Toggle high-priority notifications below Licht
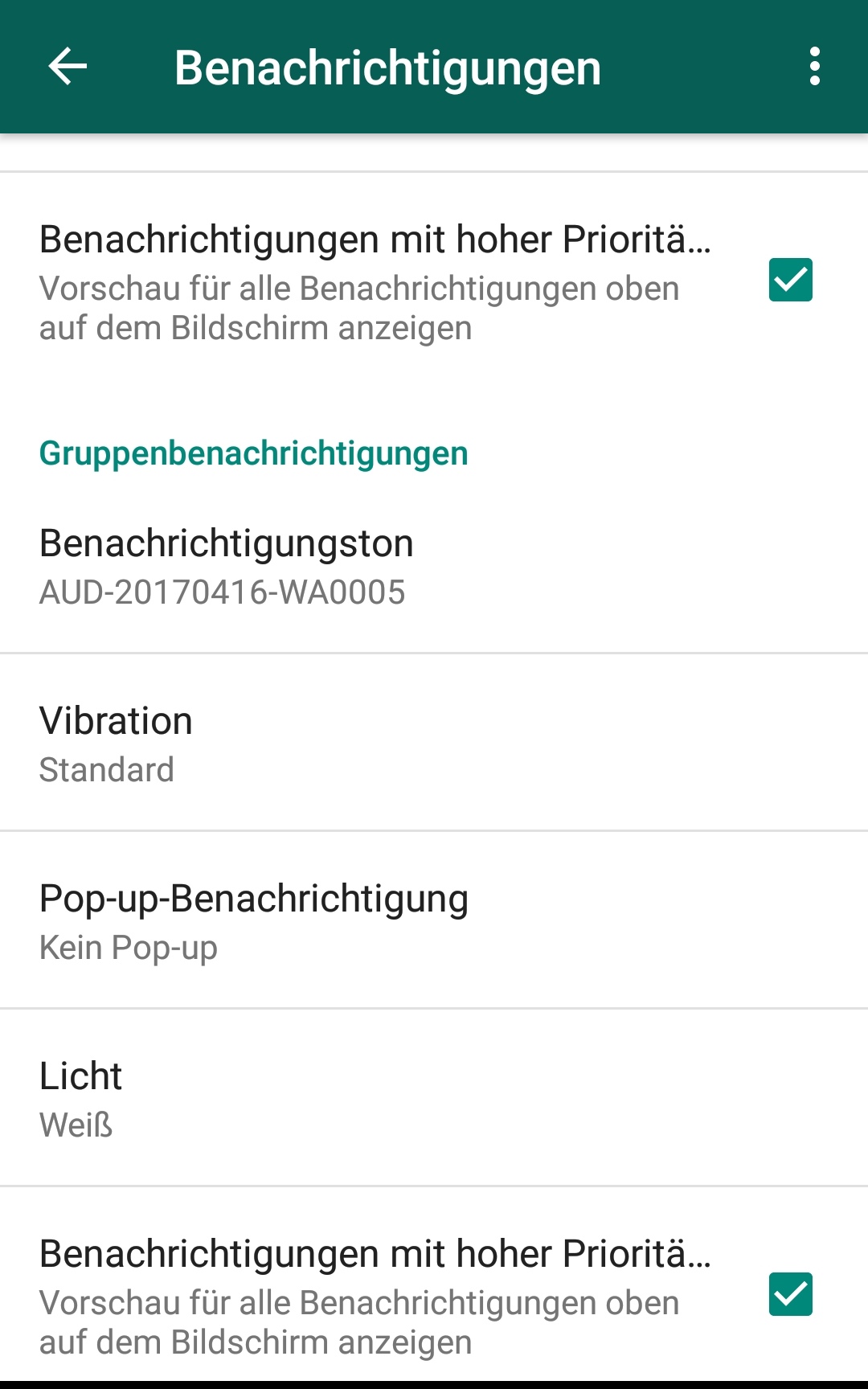Screen dimensions: 868x1389 [790, 1294]
